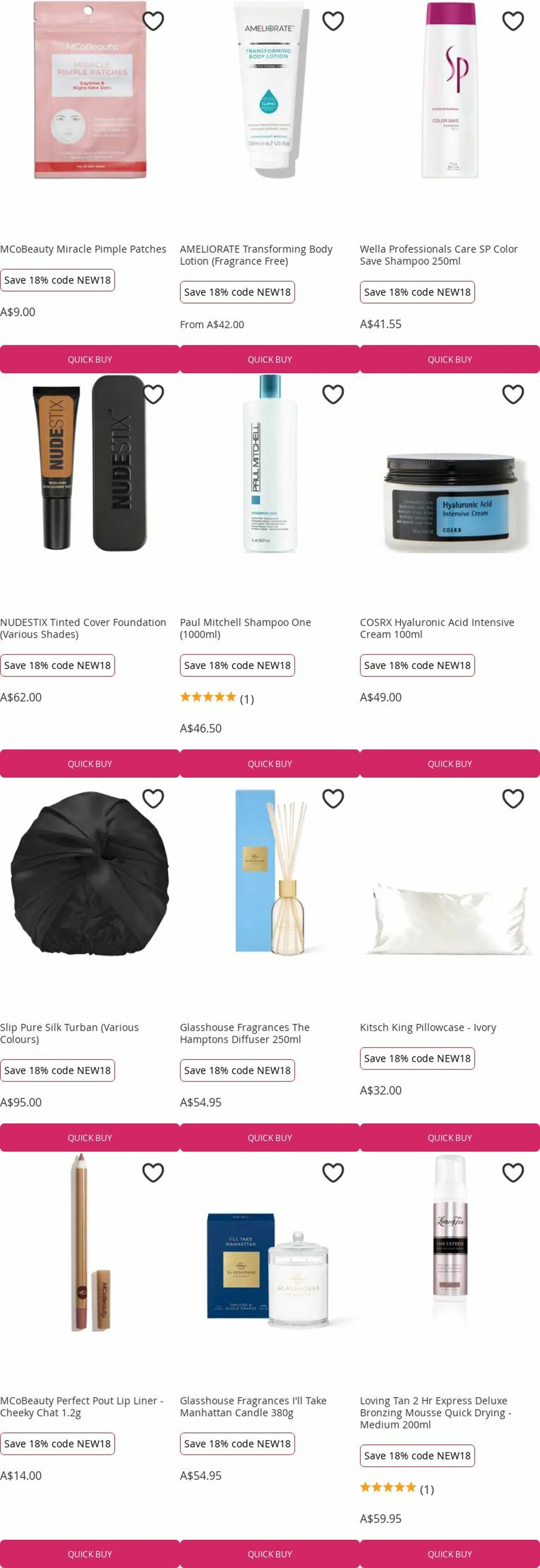Image resolution: width=540 pixels, height=1568 pixels.
Task: Save Wella SP Color Save Shampoo to wishlist
Action: pos(513,21)
